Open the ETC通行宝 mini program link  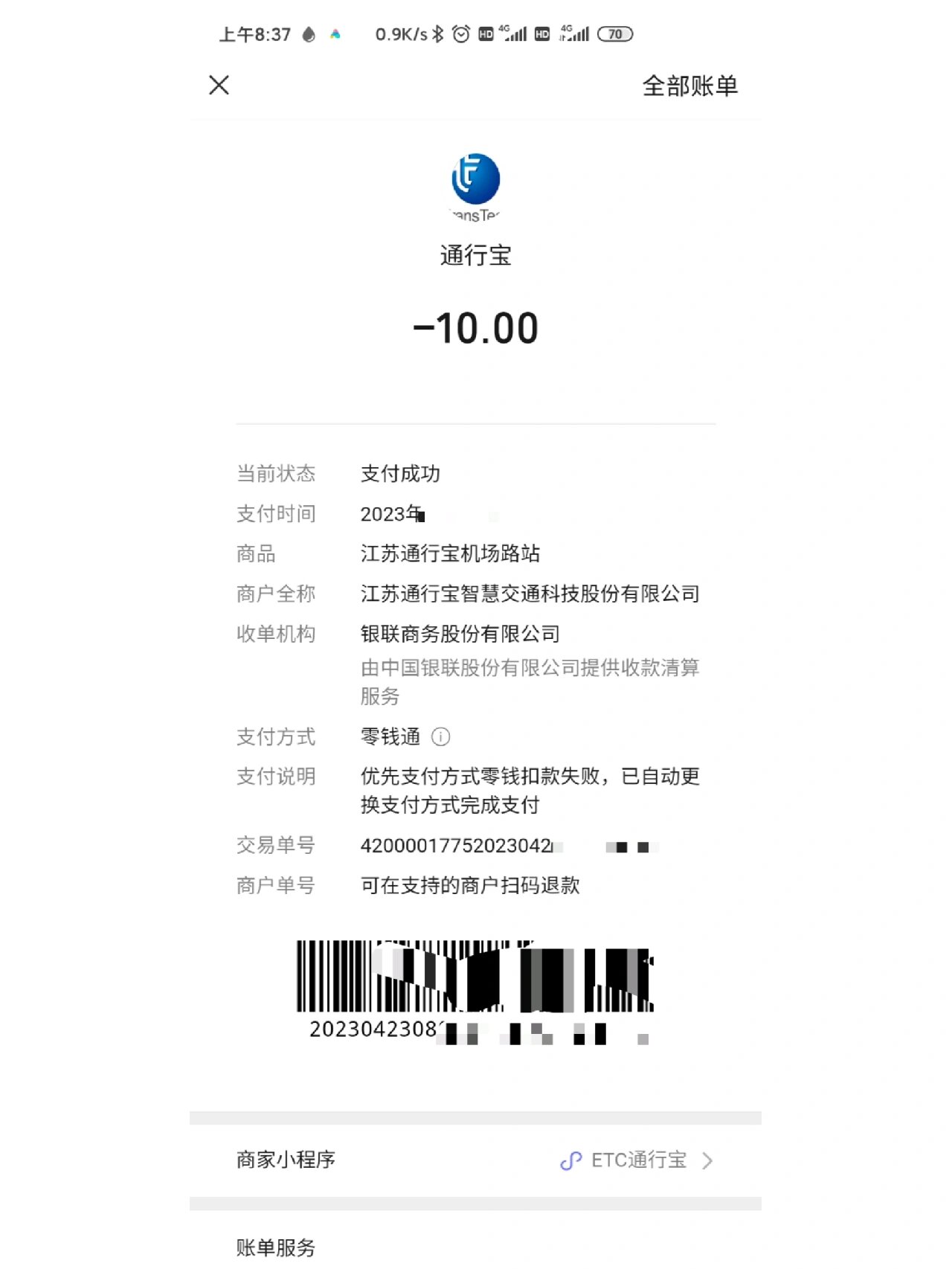pyautogui.click(x=637, y=1160)
